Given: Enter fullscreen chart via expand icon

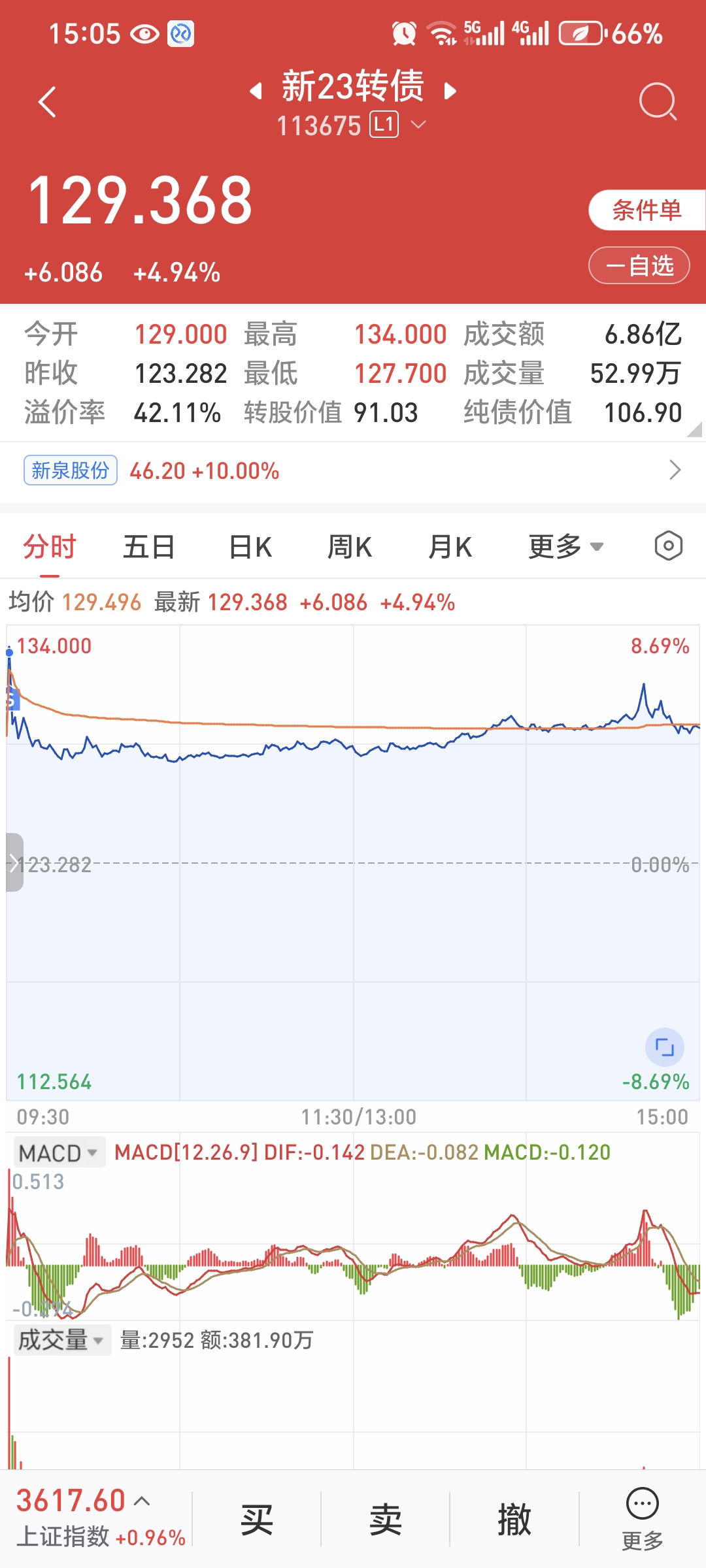Looking at the screenshot, I should tap(664, 1047).
